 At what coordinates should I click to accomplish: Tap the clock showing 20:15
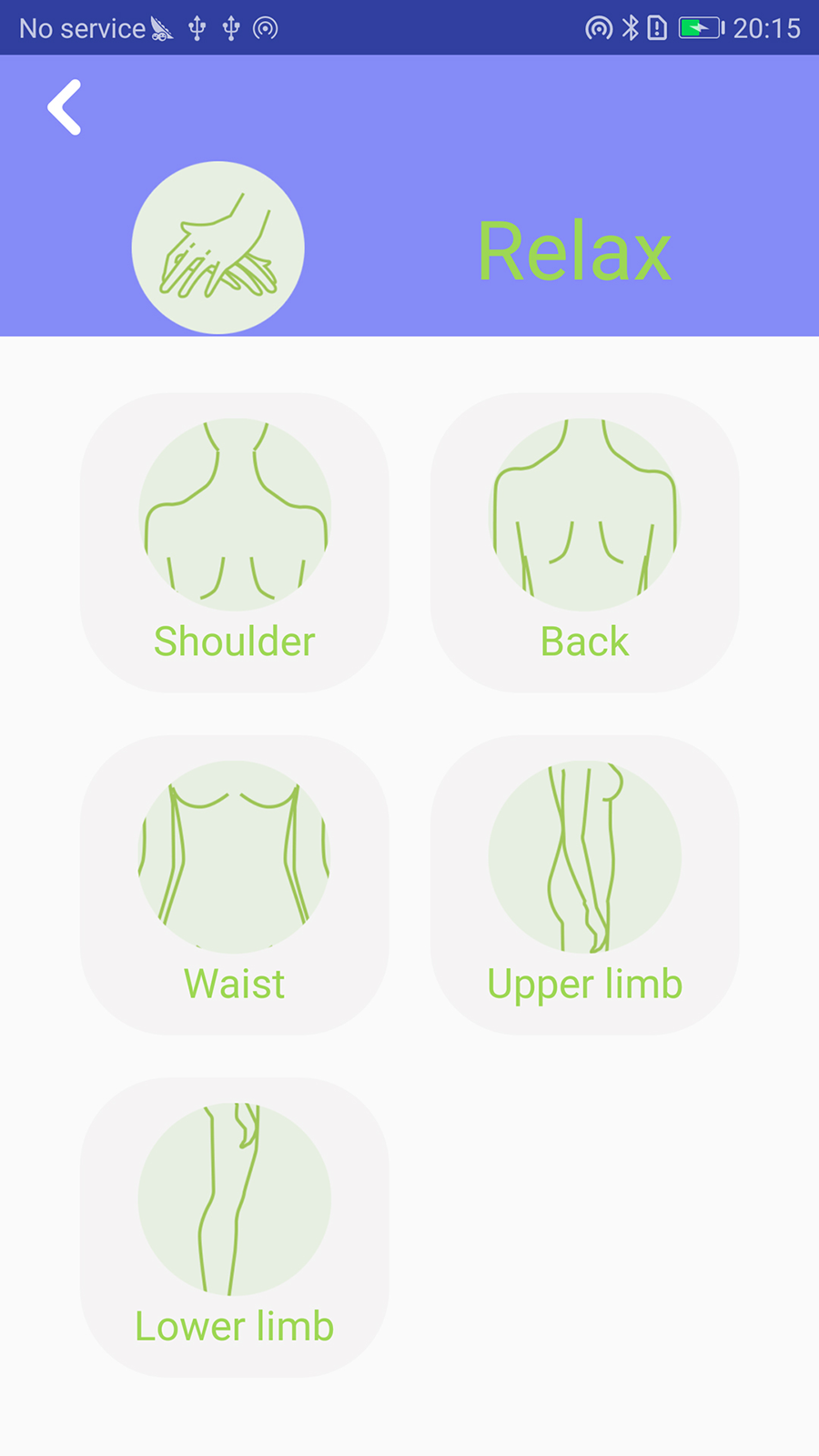765,27
